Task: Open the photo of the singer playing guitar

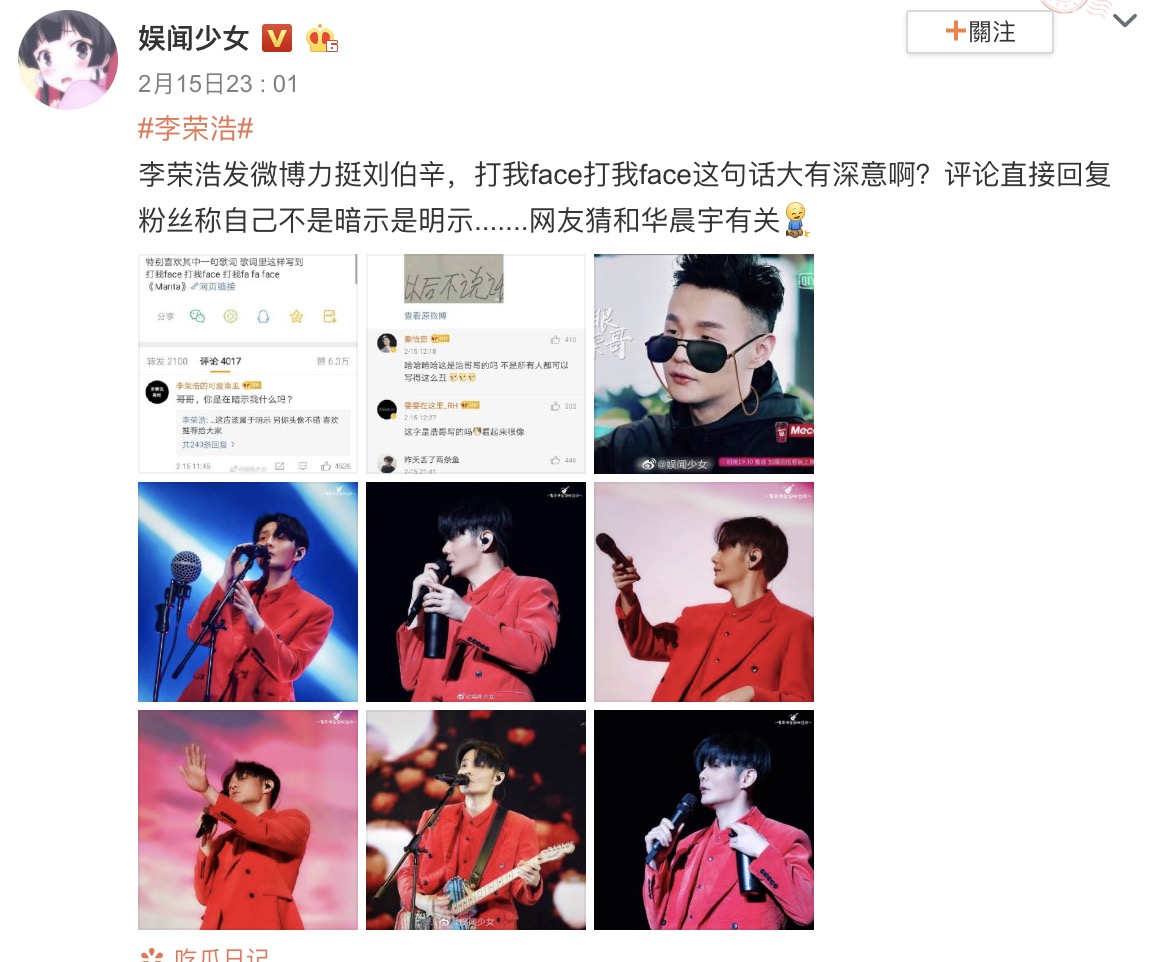Action: 476,819
